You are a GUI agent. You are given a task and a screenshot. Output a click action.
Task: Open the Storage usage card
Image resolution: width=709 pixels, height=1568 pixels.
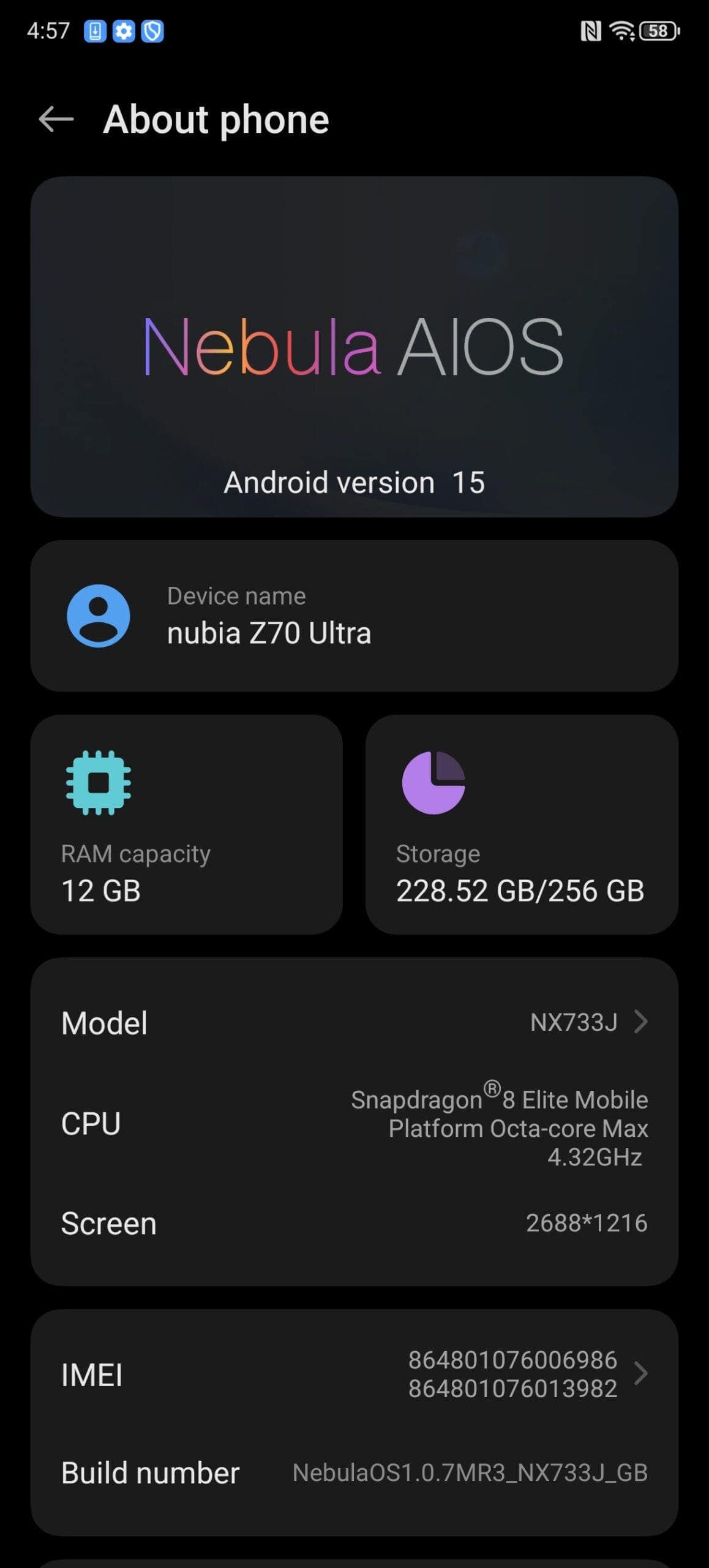click(x=522, y=824)
